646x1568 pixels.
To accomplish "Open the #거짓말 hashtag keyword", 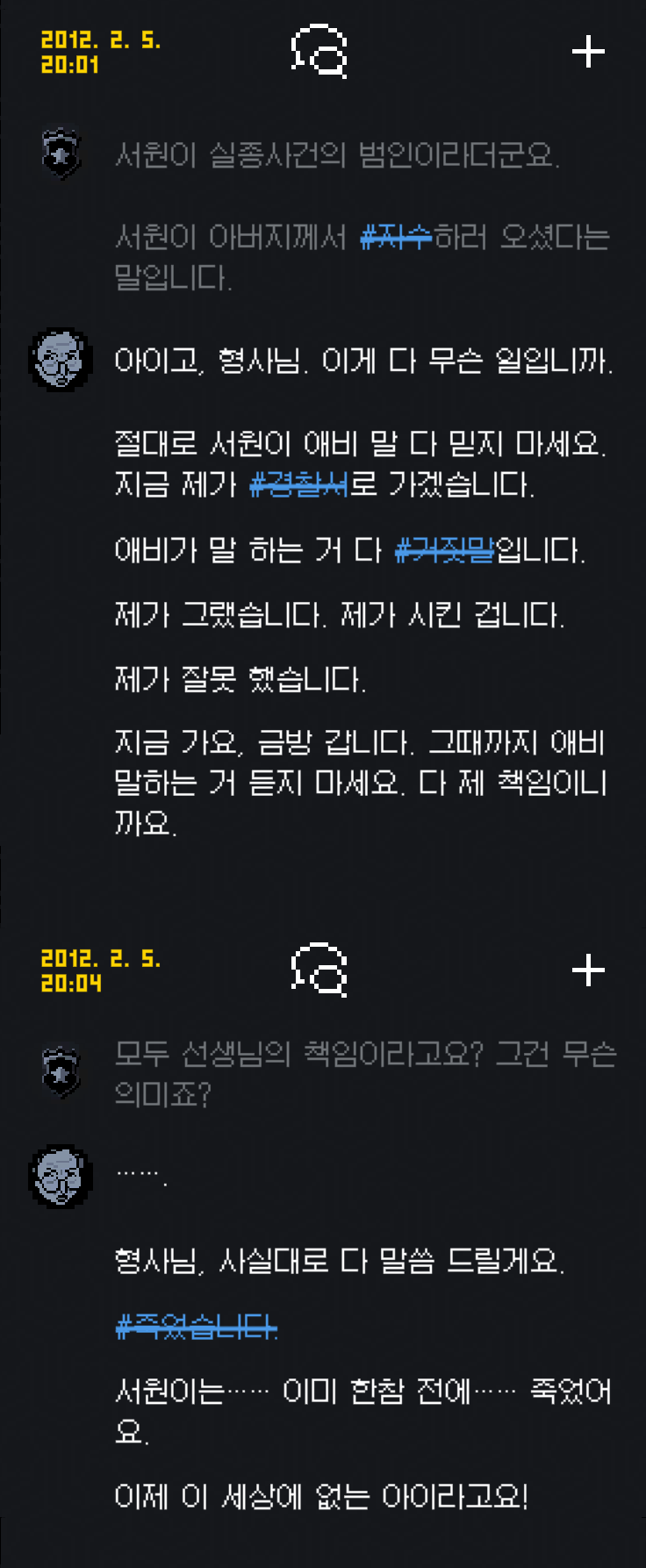I will (445, 551).
